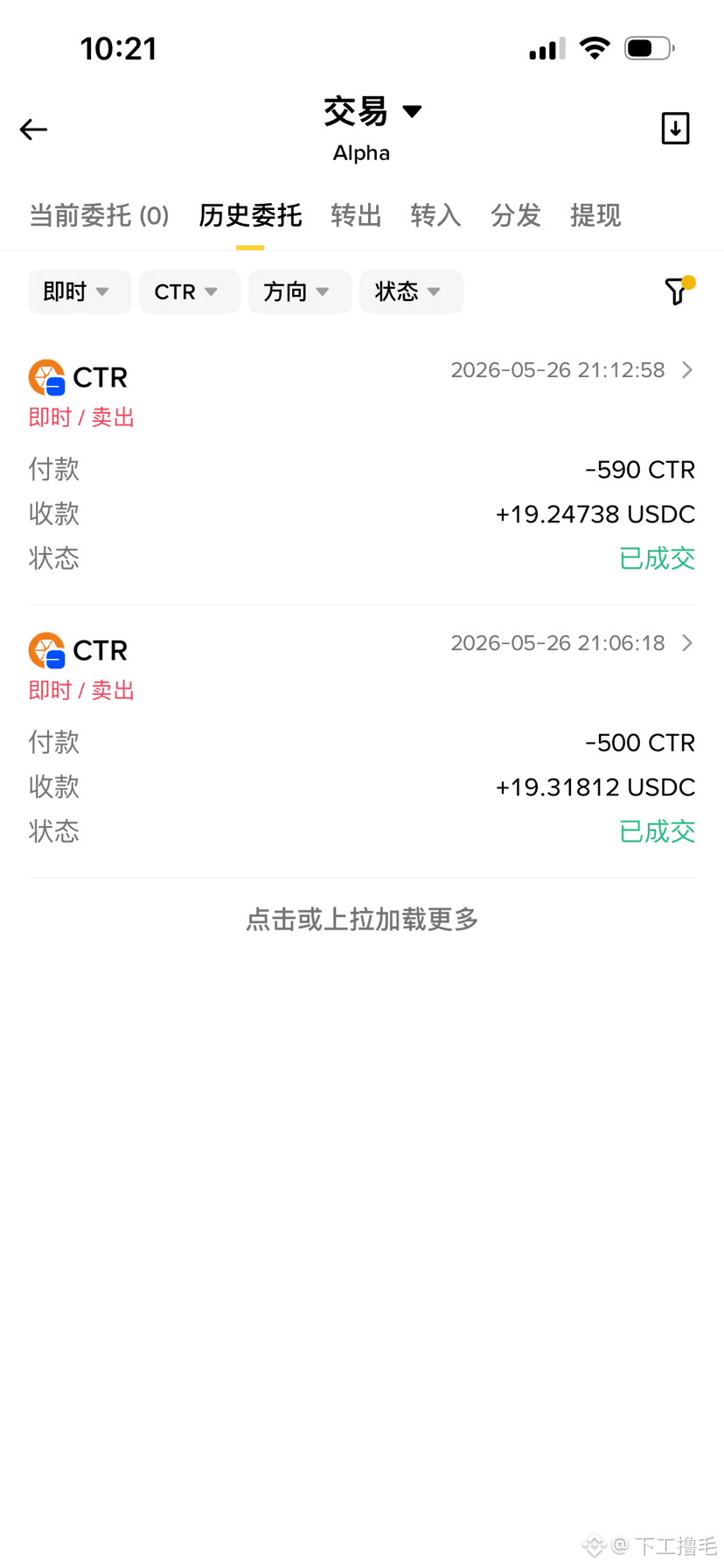Open the 状态 status filter

(x=411, y=291)
